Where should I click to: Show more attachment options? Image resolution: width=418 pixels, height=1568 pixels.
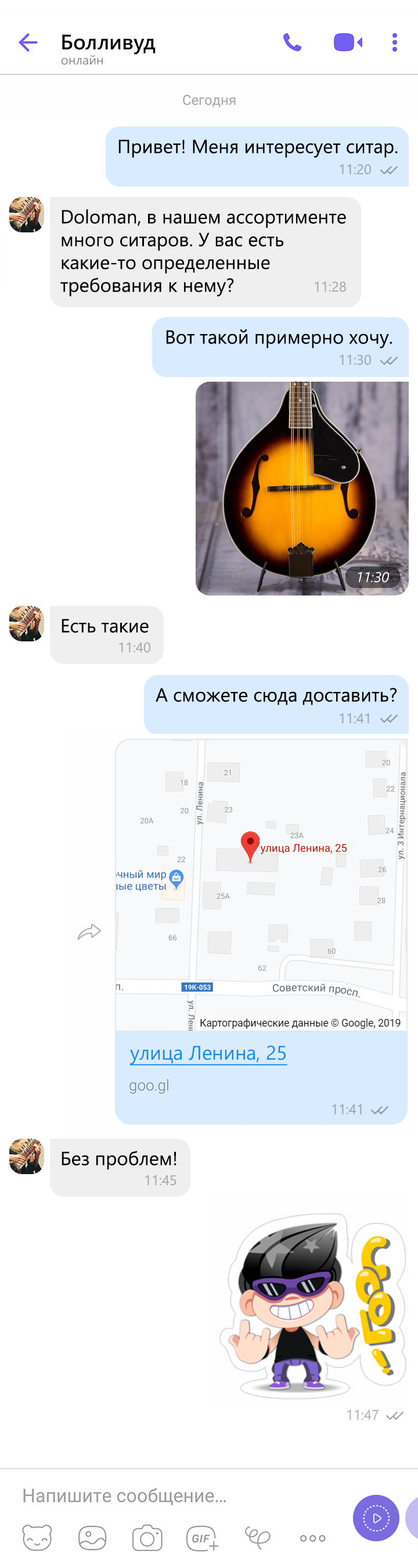313,1538
